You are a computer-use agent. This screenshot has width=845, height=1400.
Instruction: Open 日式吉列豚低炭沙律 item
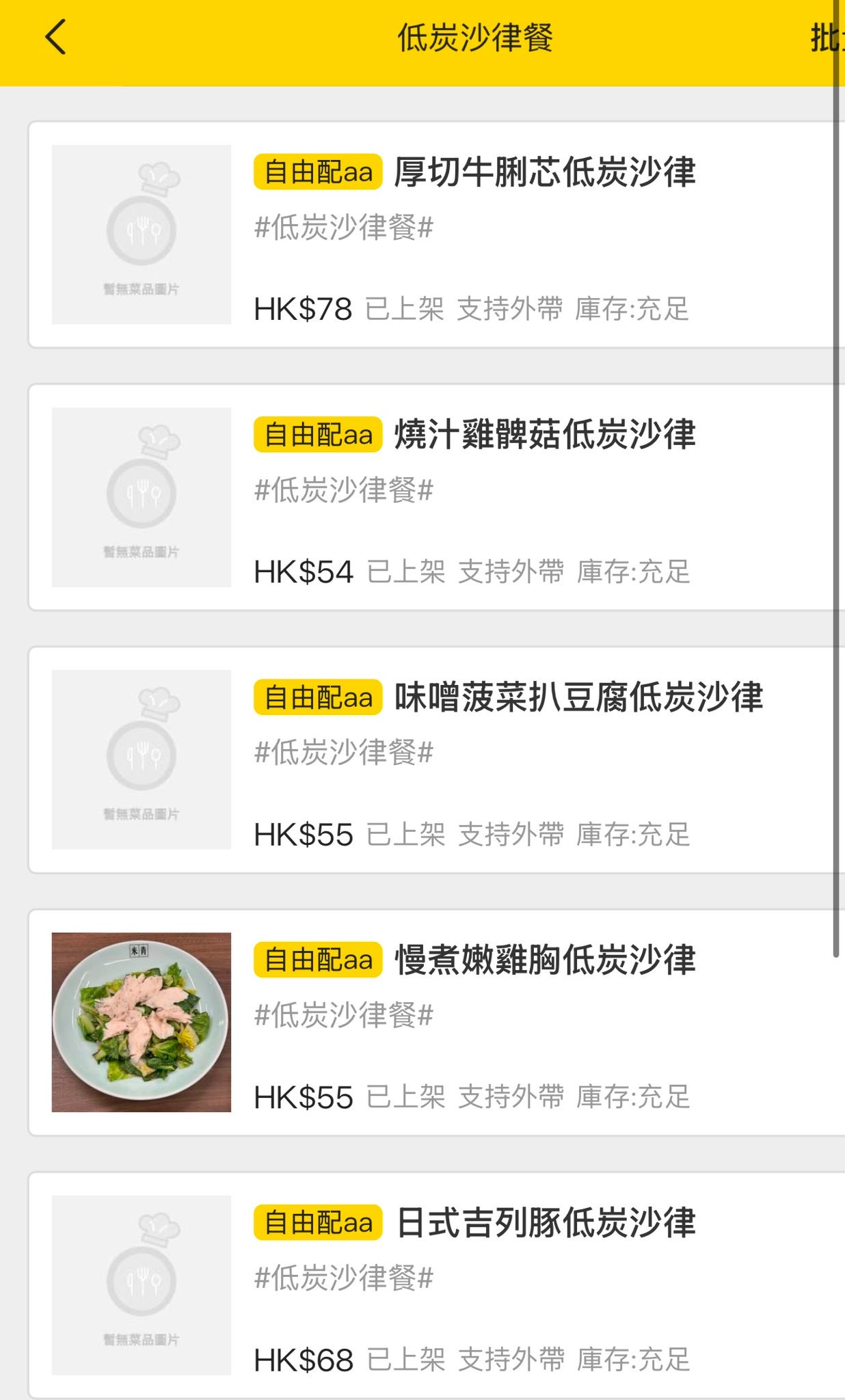(437, 1284)
